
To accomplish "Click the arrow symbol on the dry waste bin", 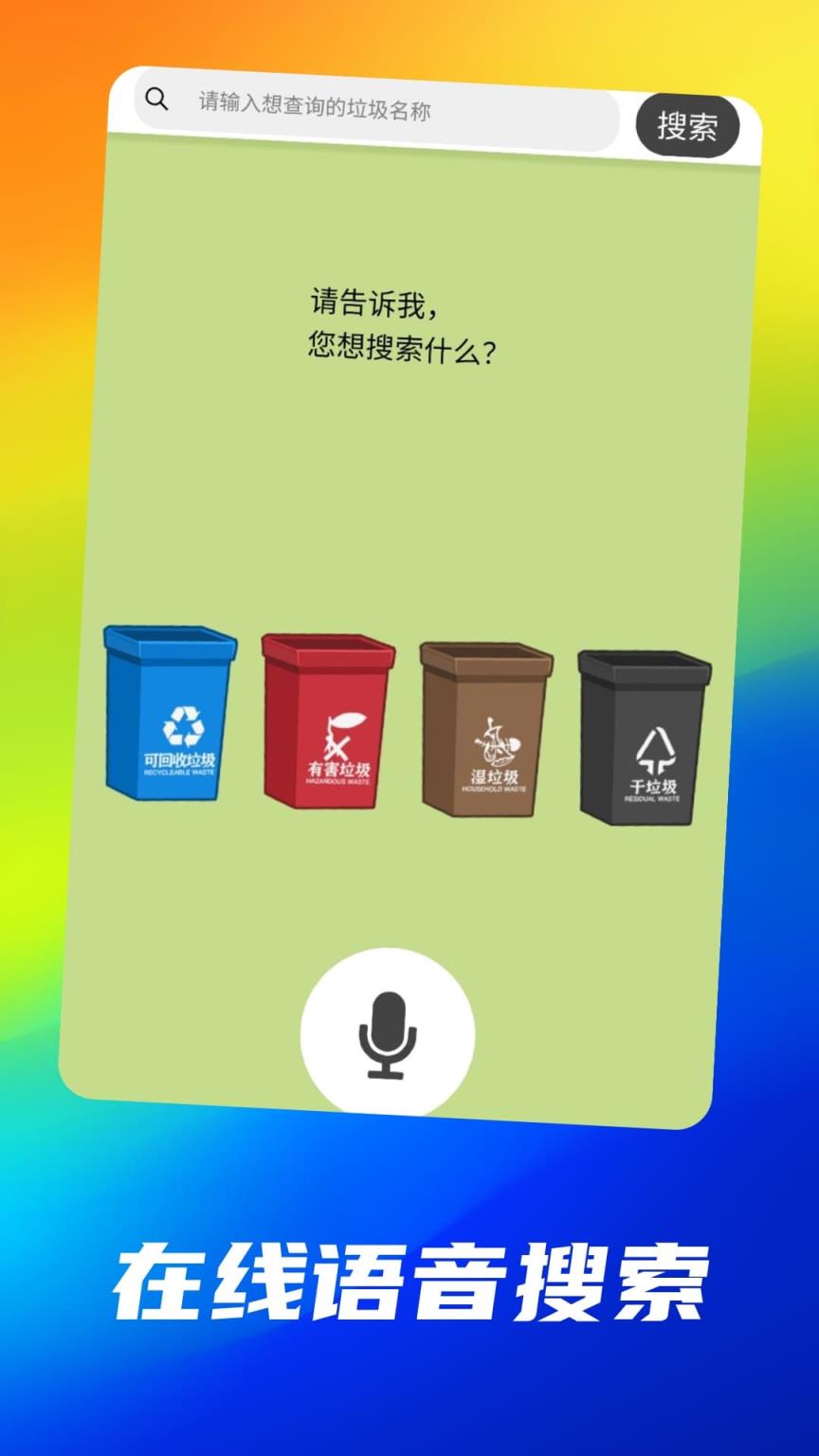I will (657, 751).
